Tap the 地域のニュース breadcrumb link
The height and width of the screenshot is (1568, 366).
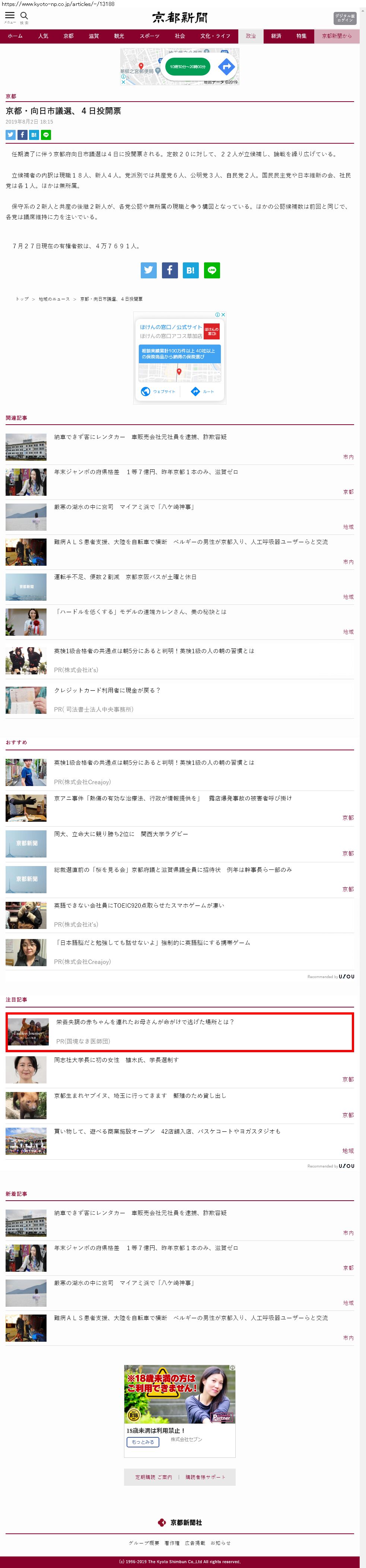[54, 299]
